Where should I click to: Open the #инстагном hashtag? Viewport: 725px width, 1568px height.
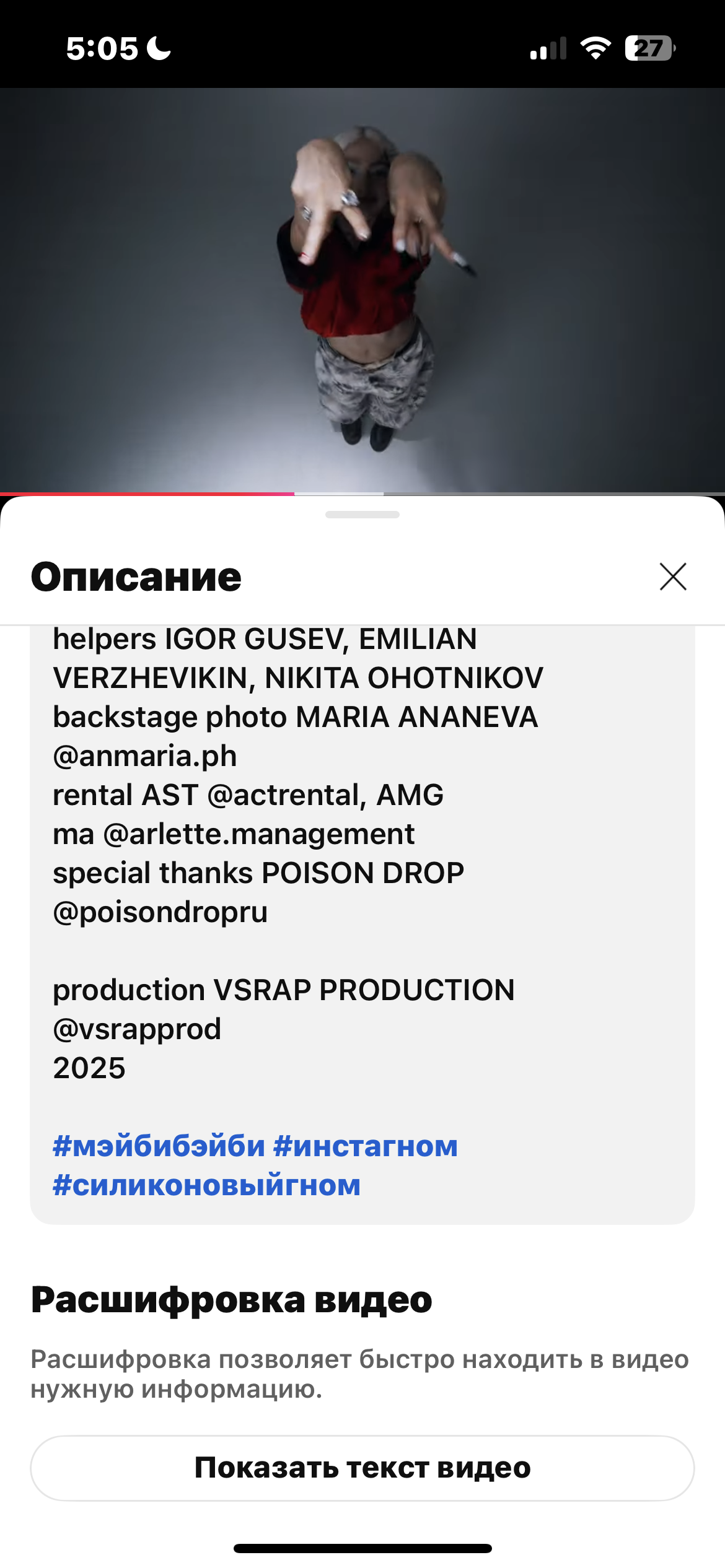point(366,1146)
